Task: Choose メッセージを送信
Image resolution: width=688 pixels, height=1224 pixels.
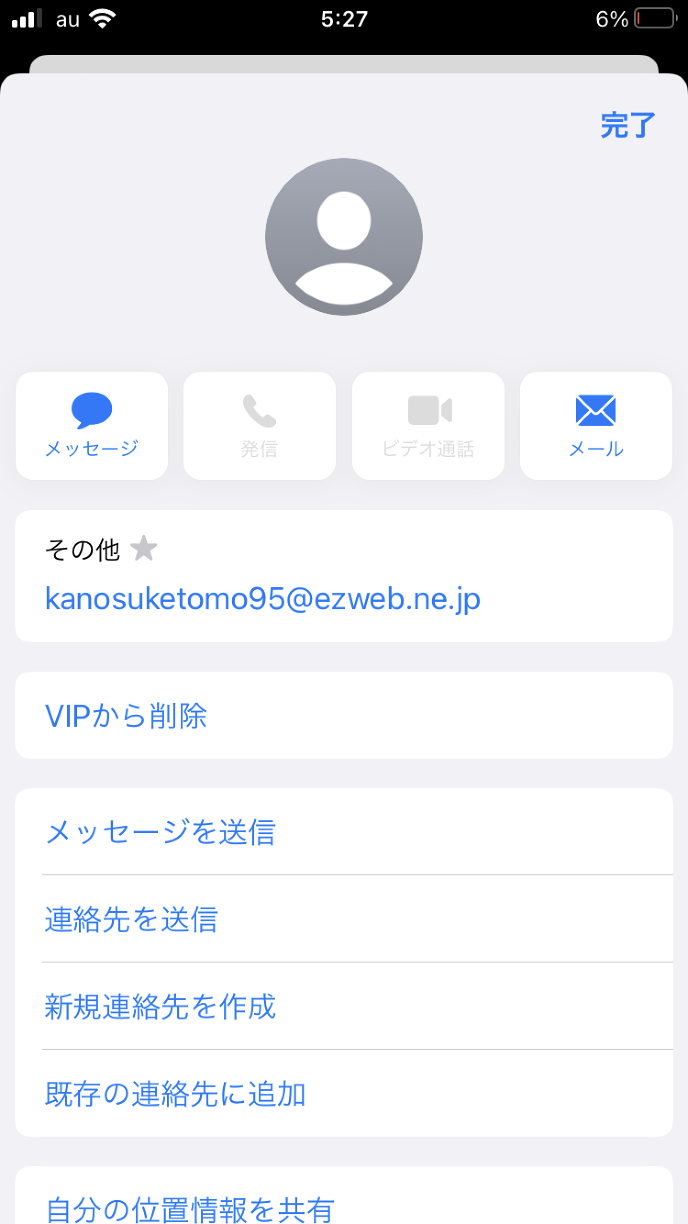Action: 160,832
